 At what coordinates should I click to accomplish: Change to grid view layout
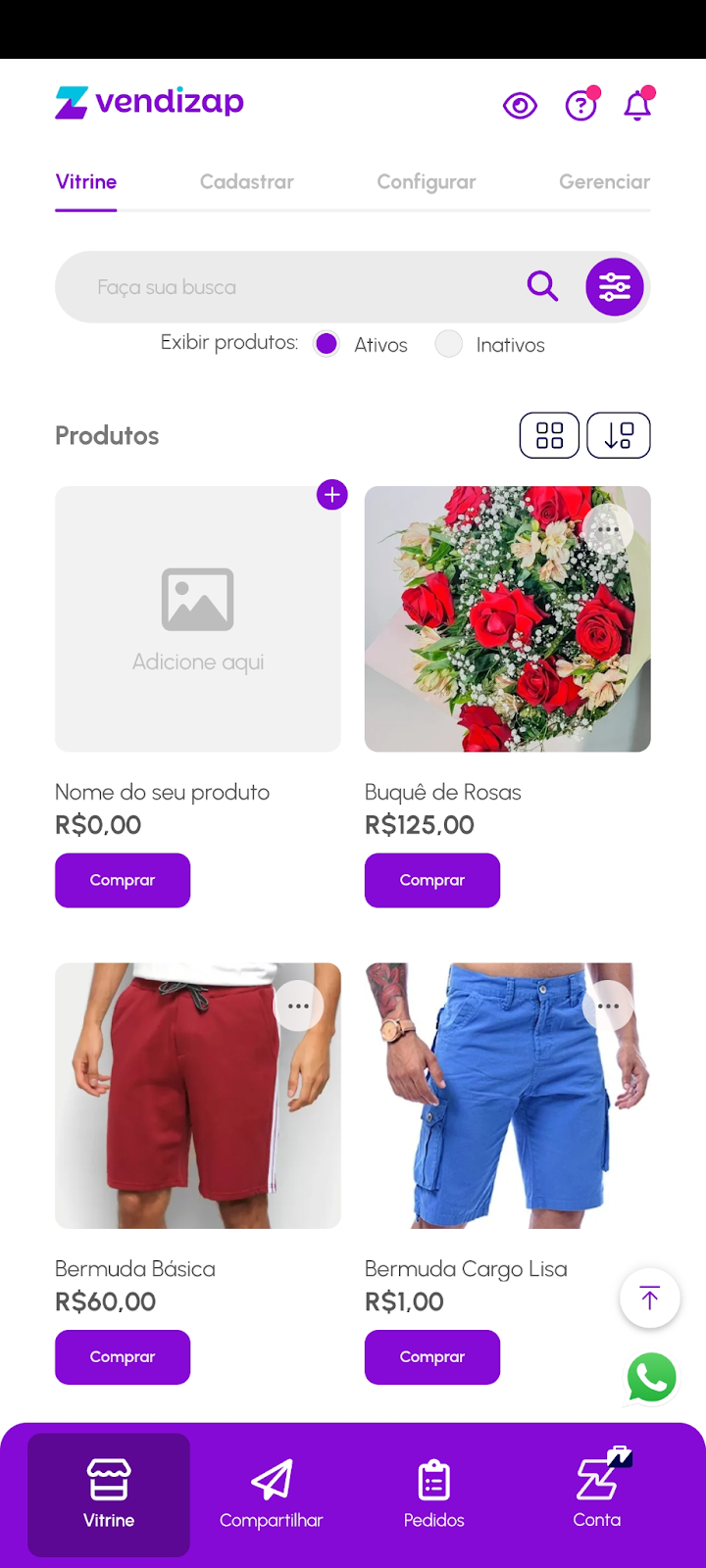pos(549,435)
